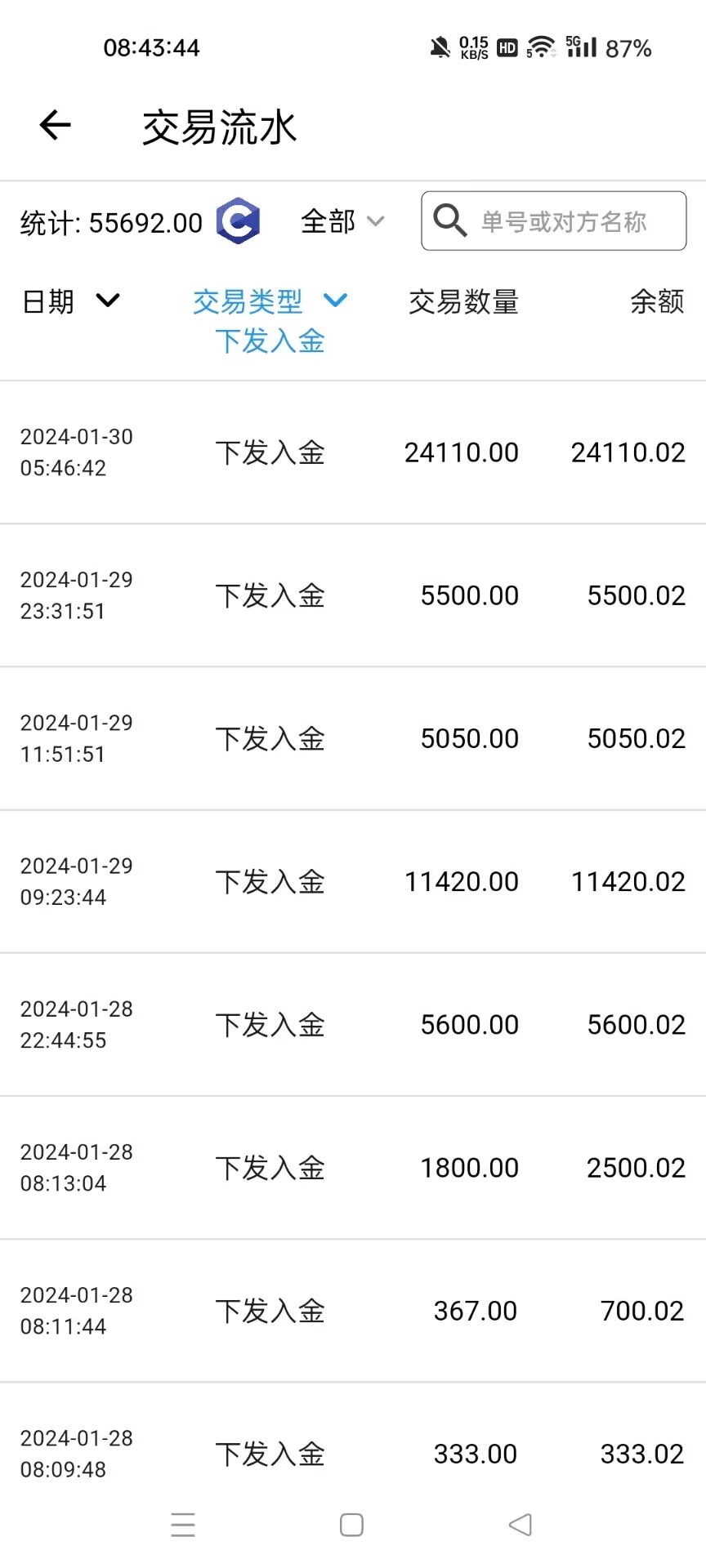The width and height of the screenshot is (706, 1568).
Task: Open the 5600.00 transaction from 2024-01-28
Action: point(352,1025)
